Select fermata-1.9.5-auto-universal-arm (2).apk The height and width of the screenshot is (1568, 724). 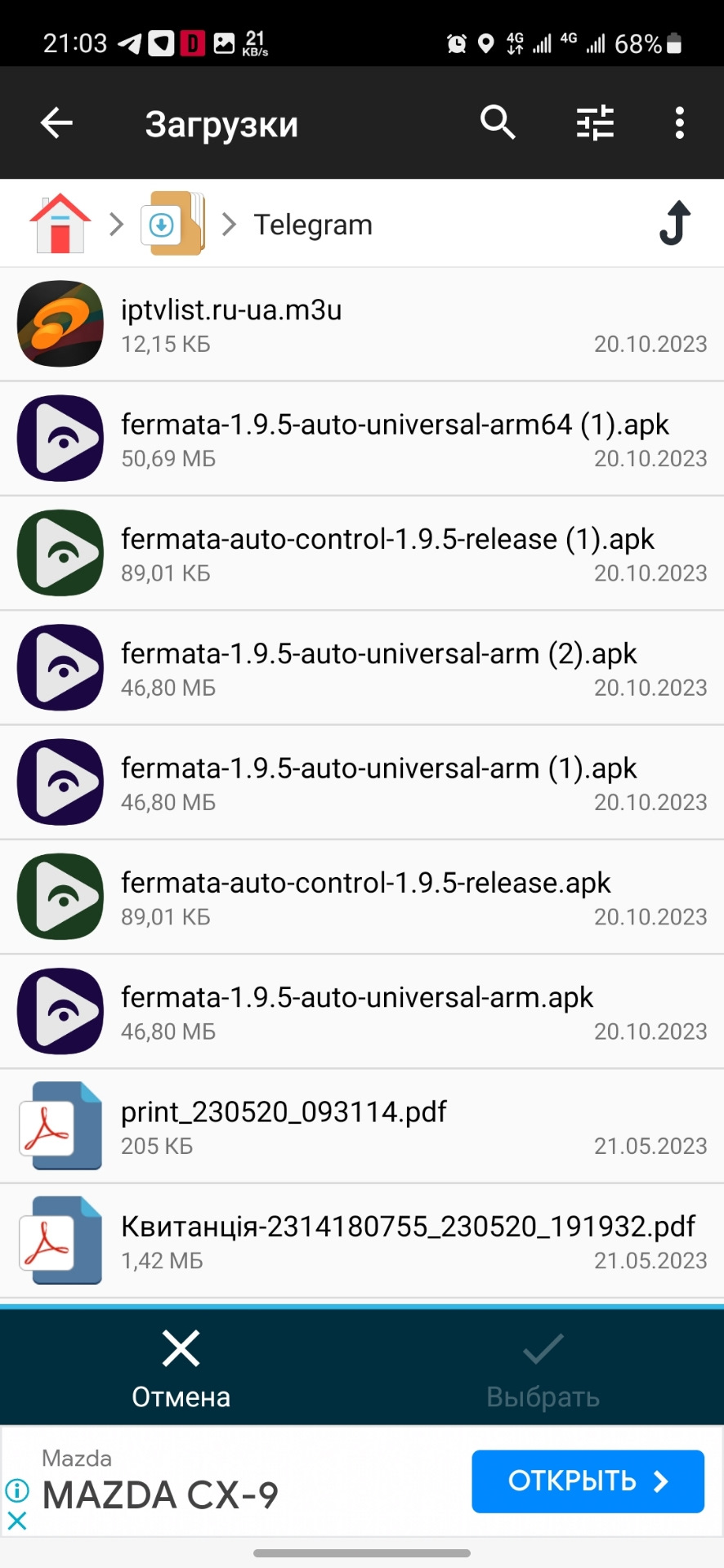click(361, 667)
